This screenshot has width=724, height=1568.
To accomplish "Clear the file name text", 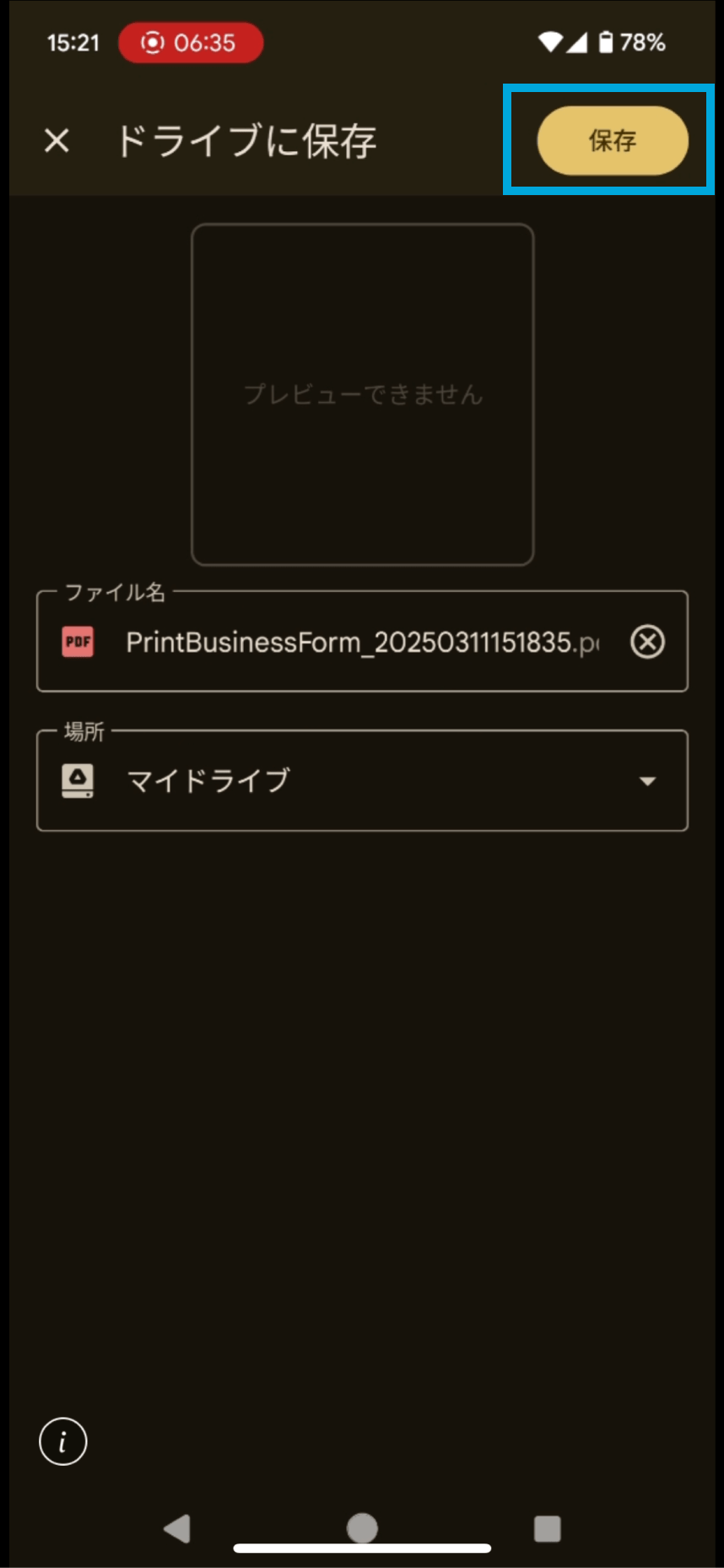I will [647, 643].
